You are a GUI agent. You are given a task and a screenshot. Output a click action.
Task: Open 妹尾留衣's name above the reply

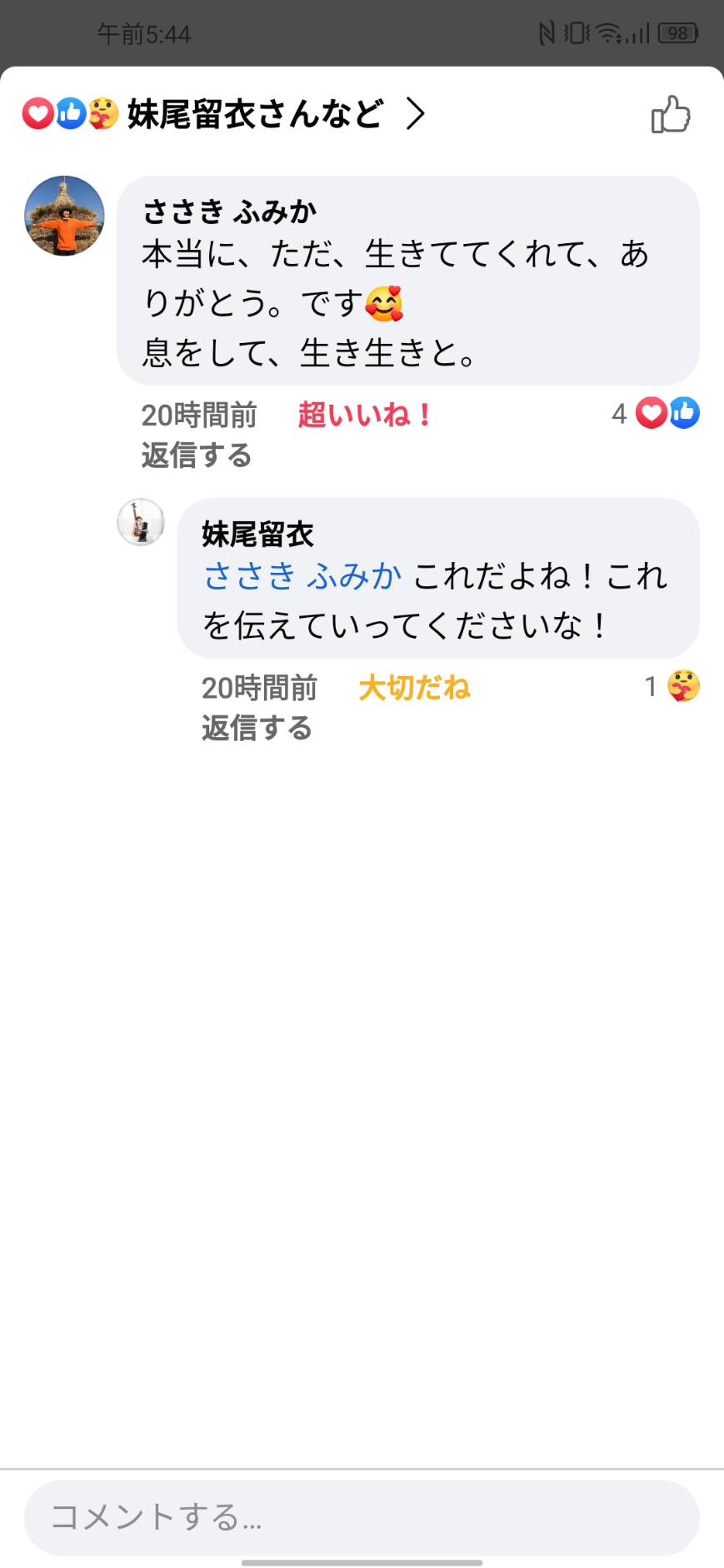(257, 534)
